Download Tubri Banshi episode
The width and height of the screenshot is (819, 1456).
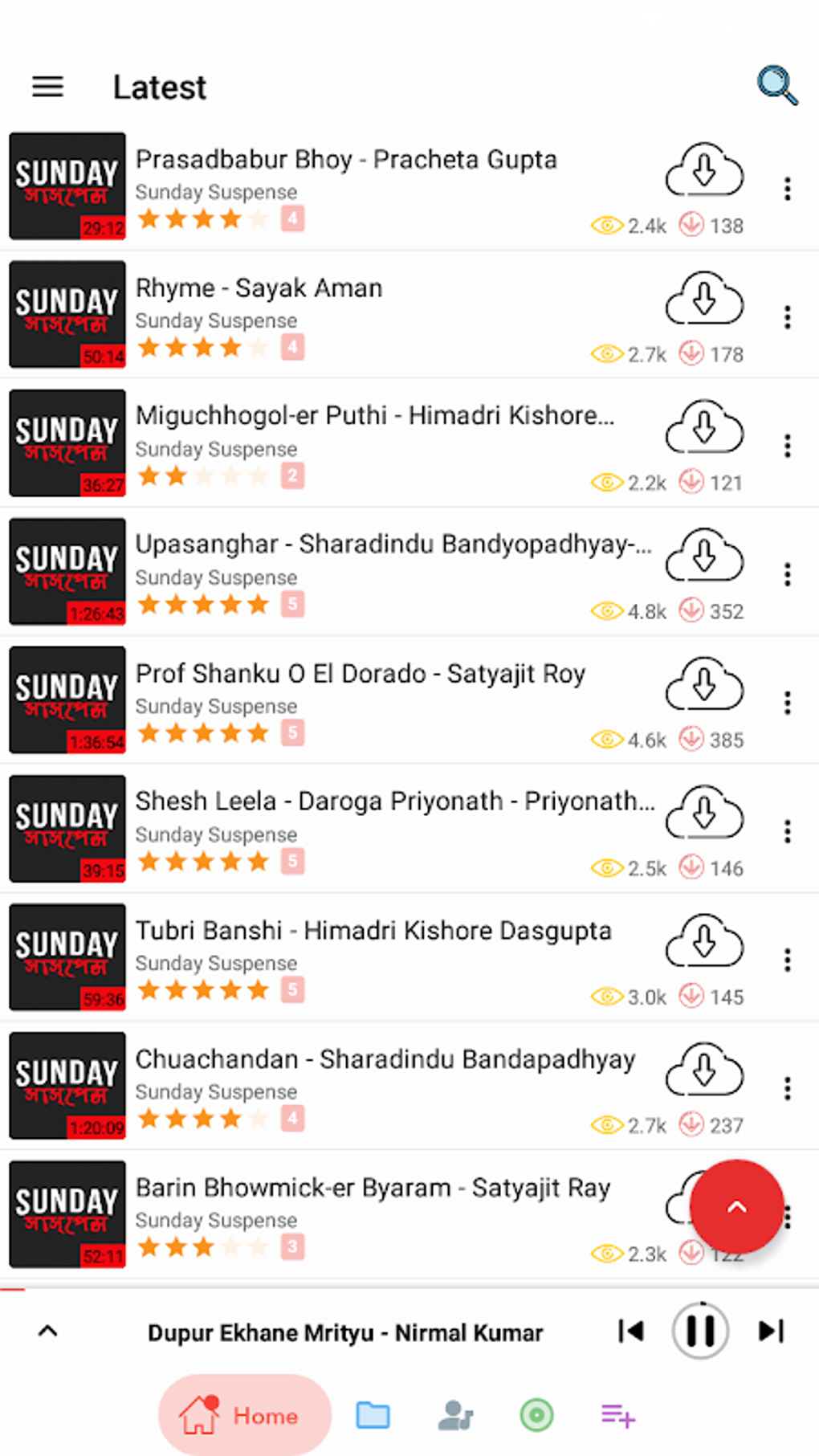tap(704, 940)
